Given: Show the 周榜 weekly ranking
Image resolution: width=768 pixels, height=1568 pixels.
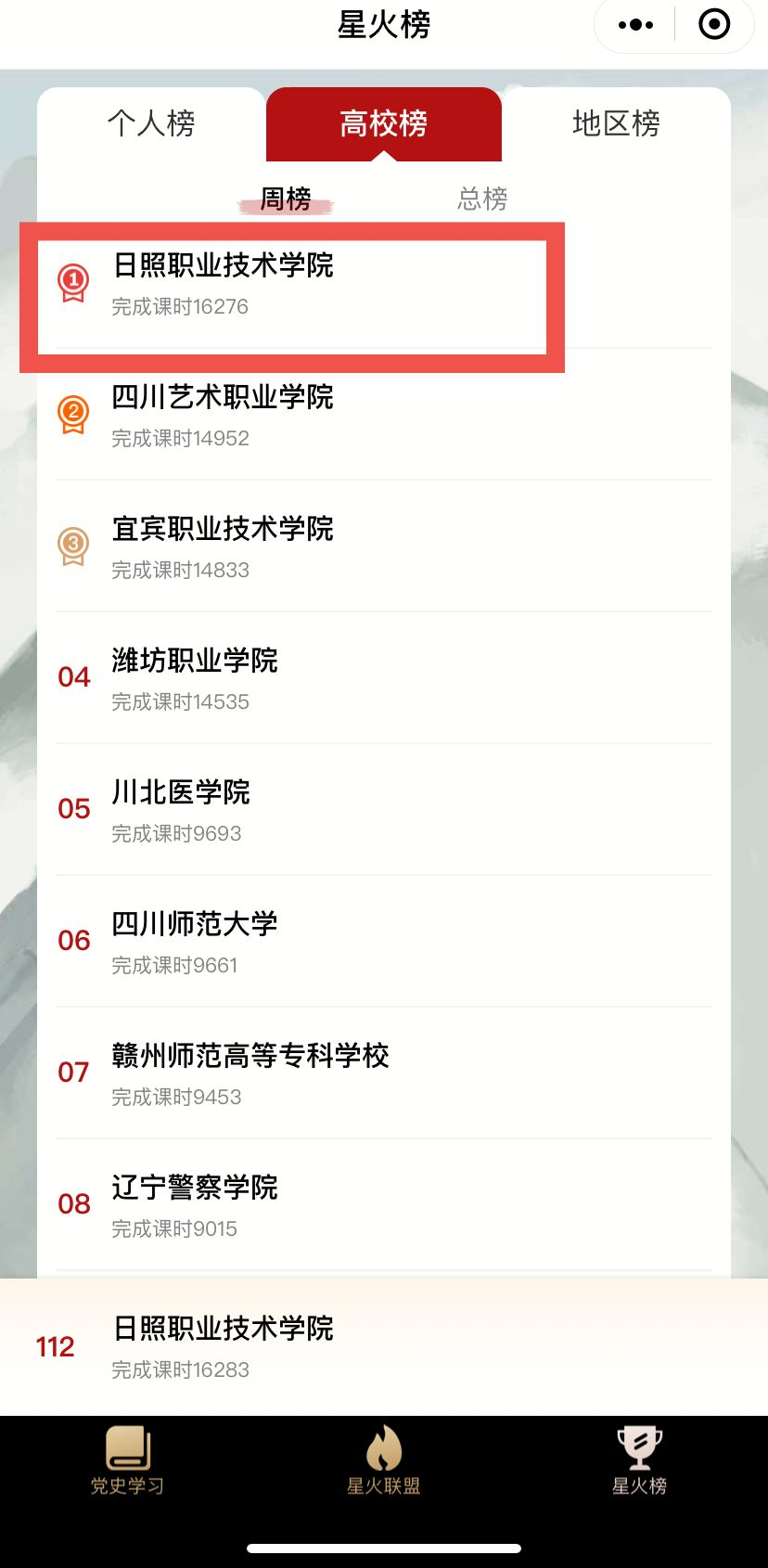Looking at the screenshot, I should click(285, 199).
